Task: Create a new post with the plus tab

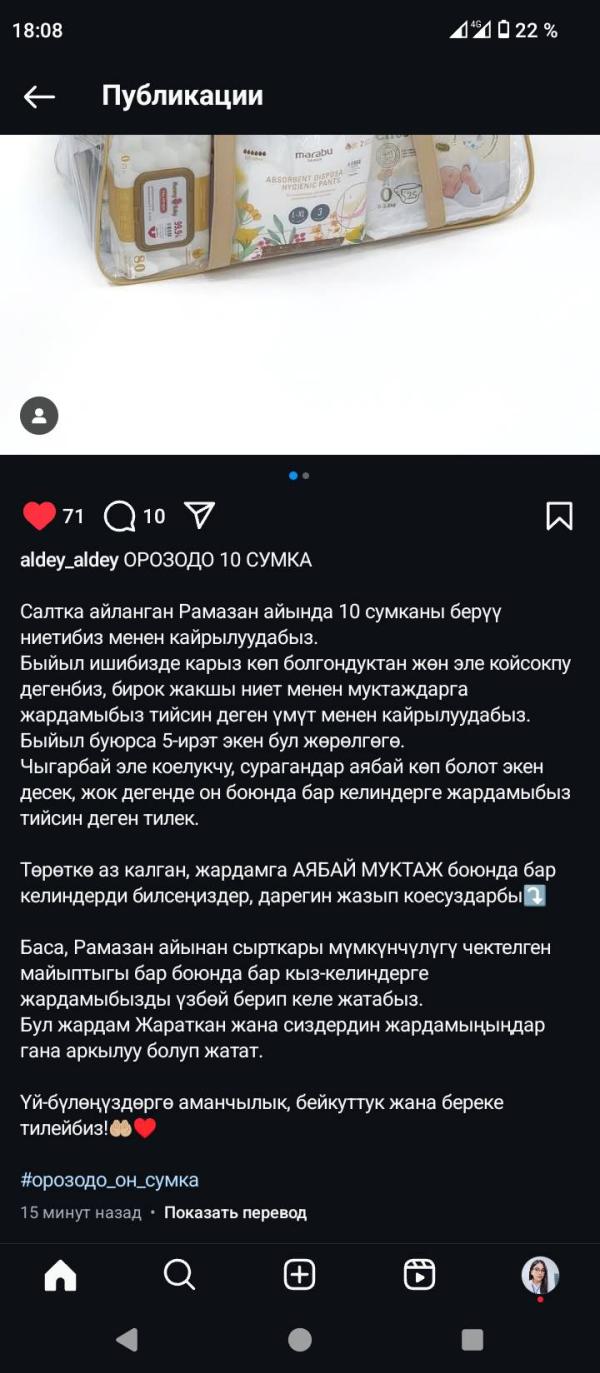Action: pyautogui.click(x=300, y=1275)
